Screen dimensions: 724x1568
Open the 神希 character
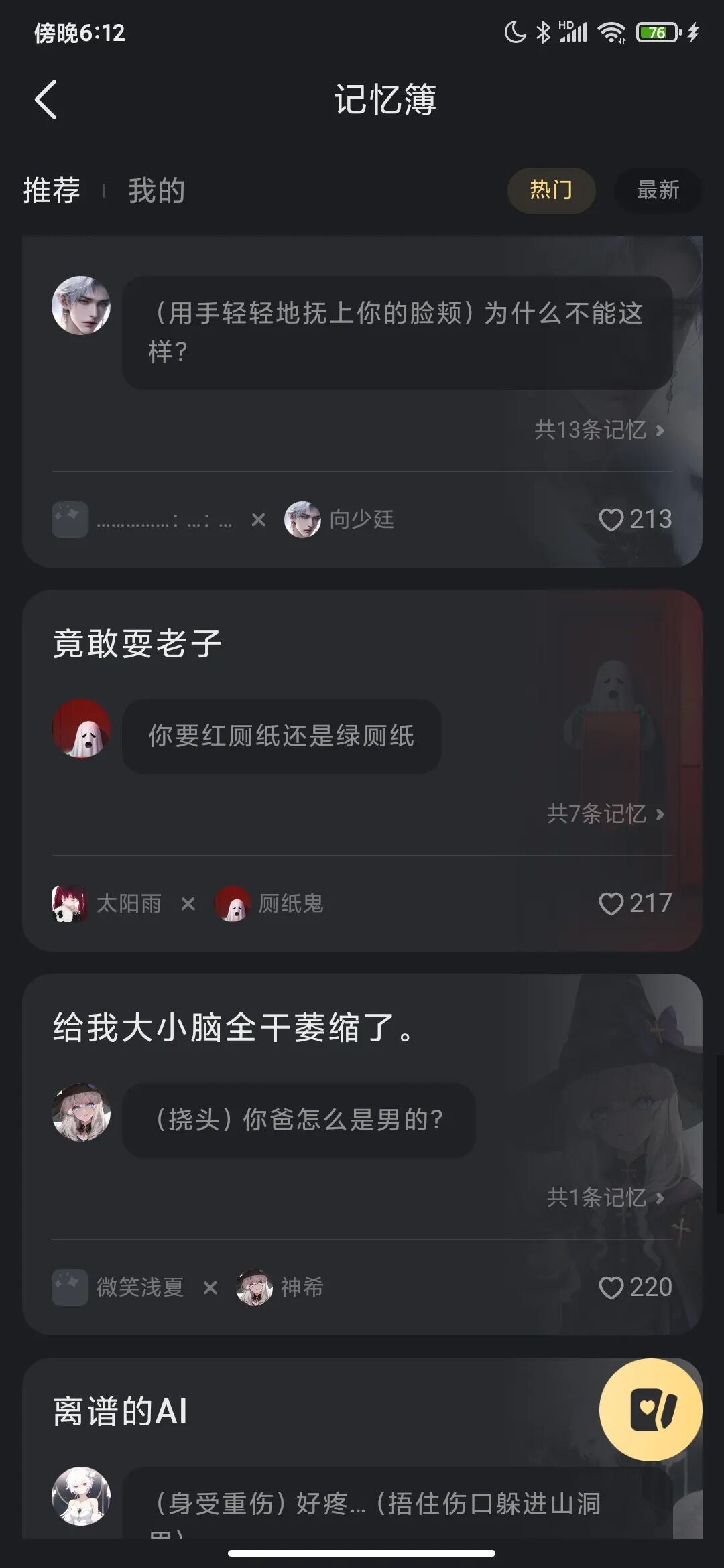coord(280,1287)
